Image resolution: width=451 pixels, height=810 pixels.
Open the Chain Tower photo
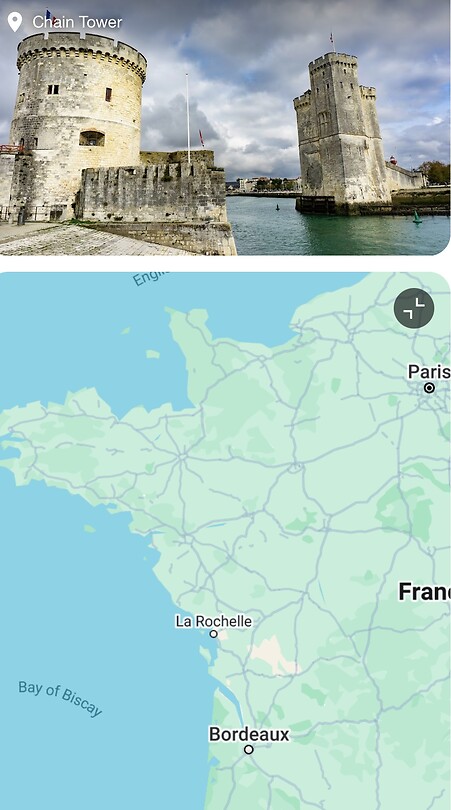[225, 128]
